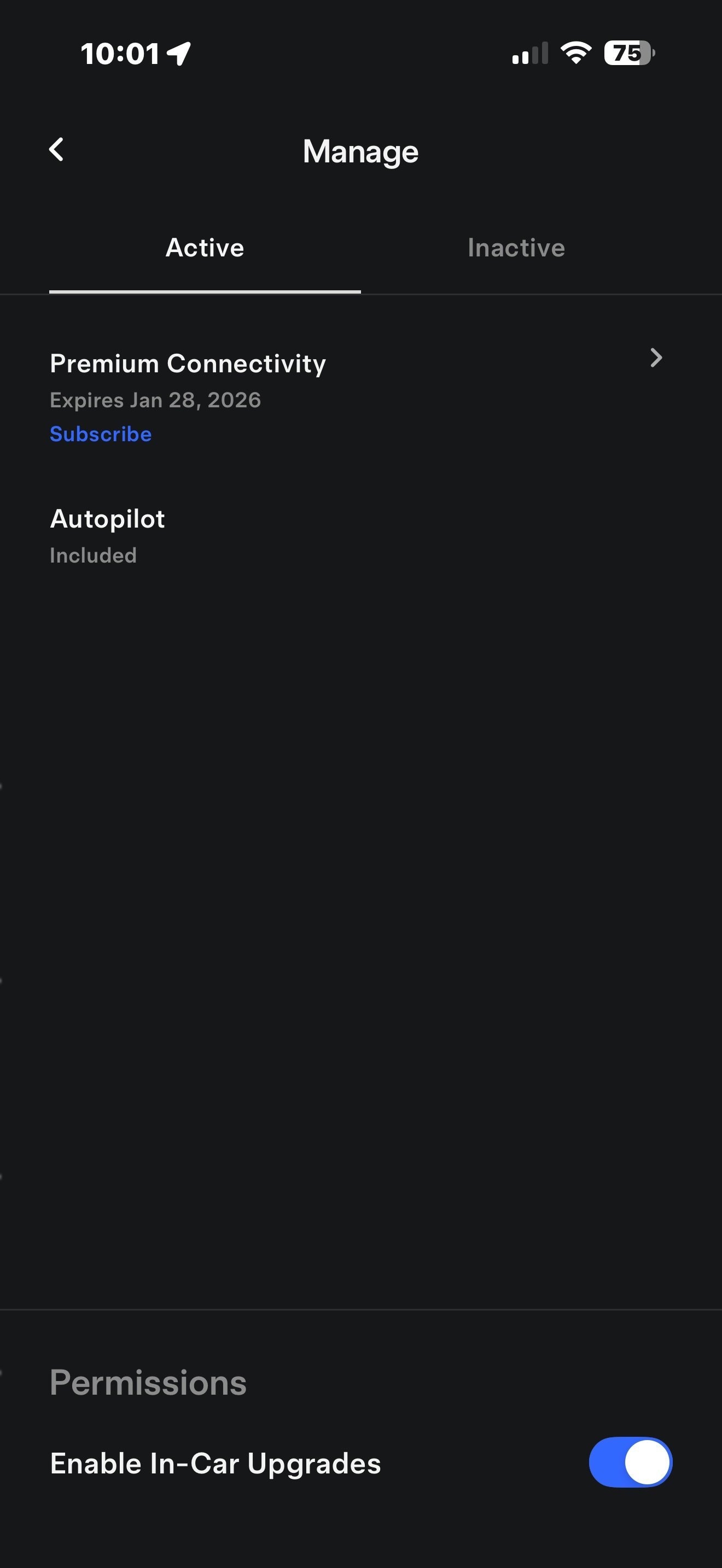The width and height of the screenshot is (722, 1568).
Task: Switch to the Inactive tab
Action: click(516, 248)
